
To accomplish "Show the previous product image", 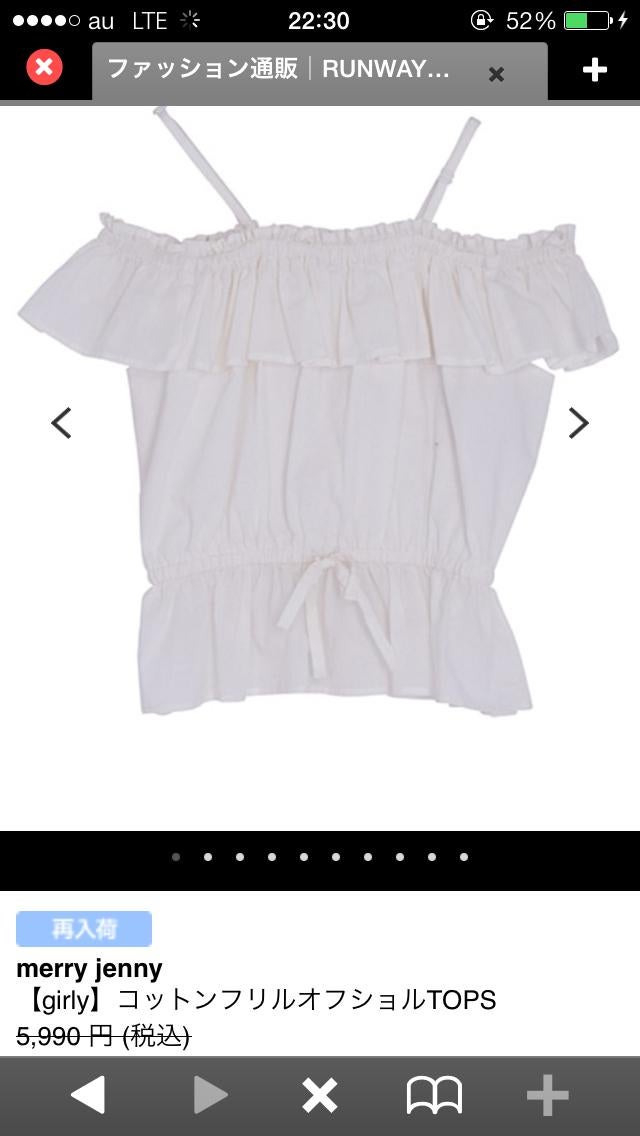I will [62, 423].
